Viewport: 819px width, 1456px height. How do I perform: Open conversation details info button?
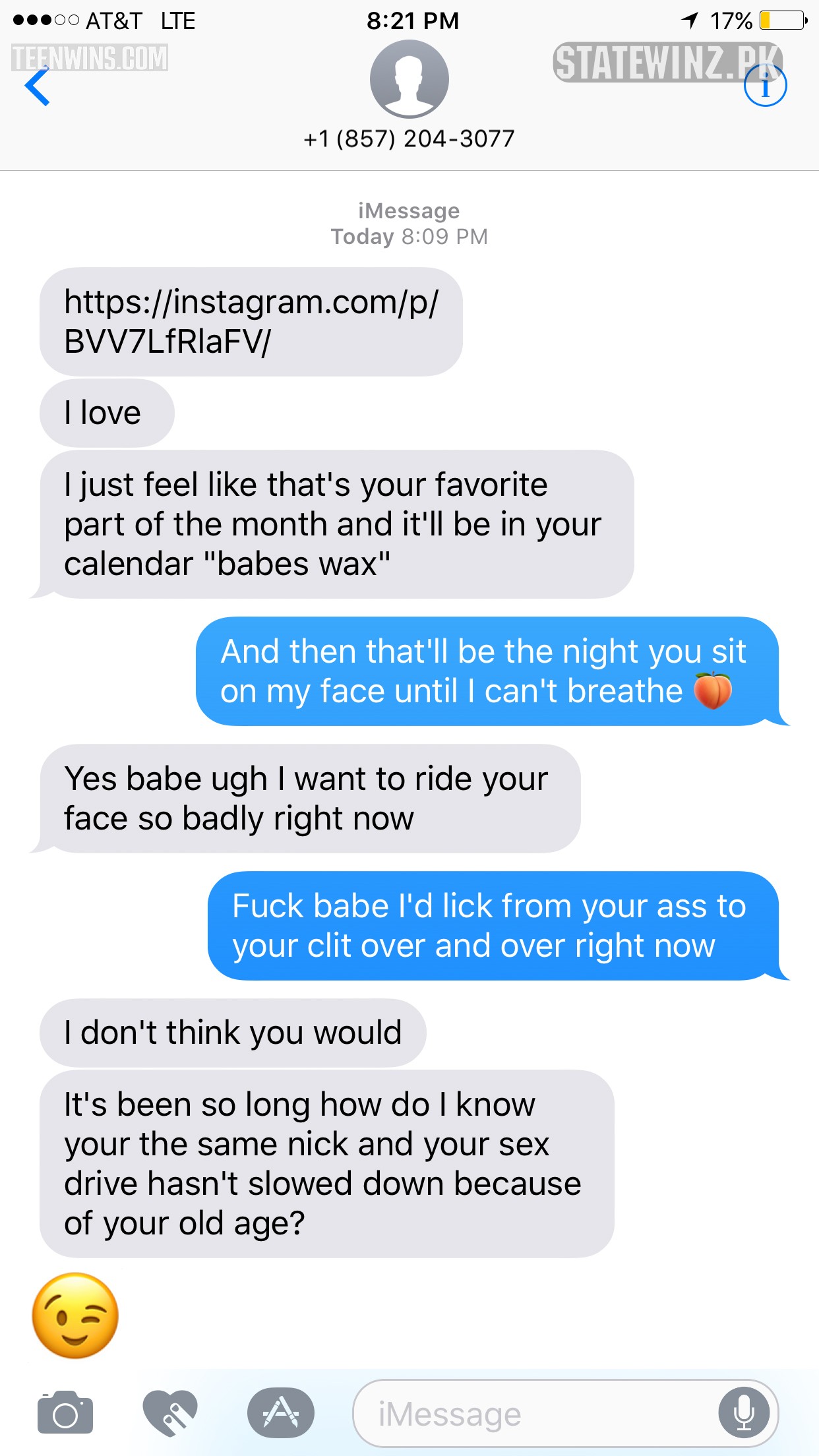tap(765, 85)
